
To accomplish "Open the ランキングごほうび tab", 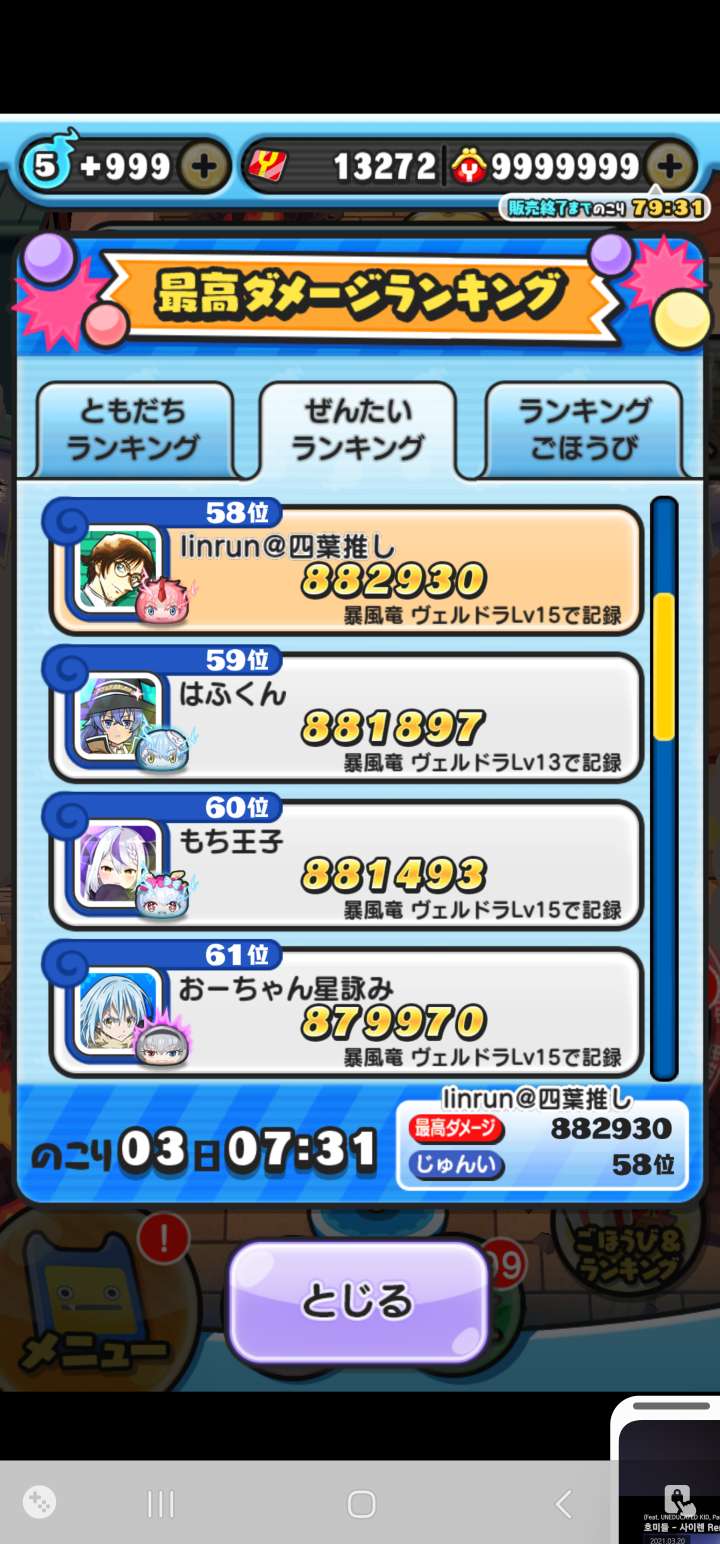I will coord(585,429).
